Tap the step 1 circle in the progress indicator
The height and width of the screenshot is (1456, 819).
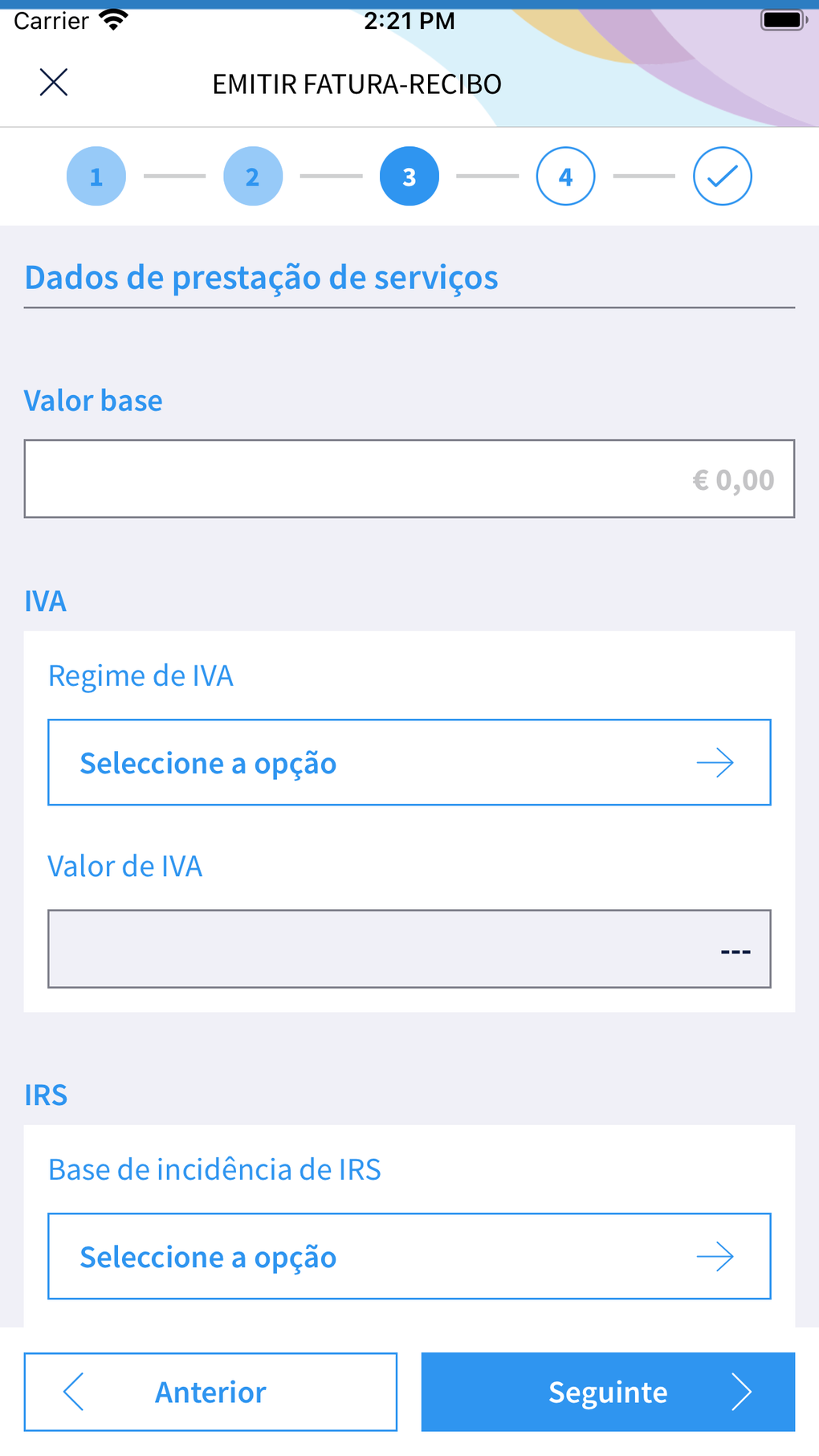pos(96,176)
